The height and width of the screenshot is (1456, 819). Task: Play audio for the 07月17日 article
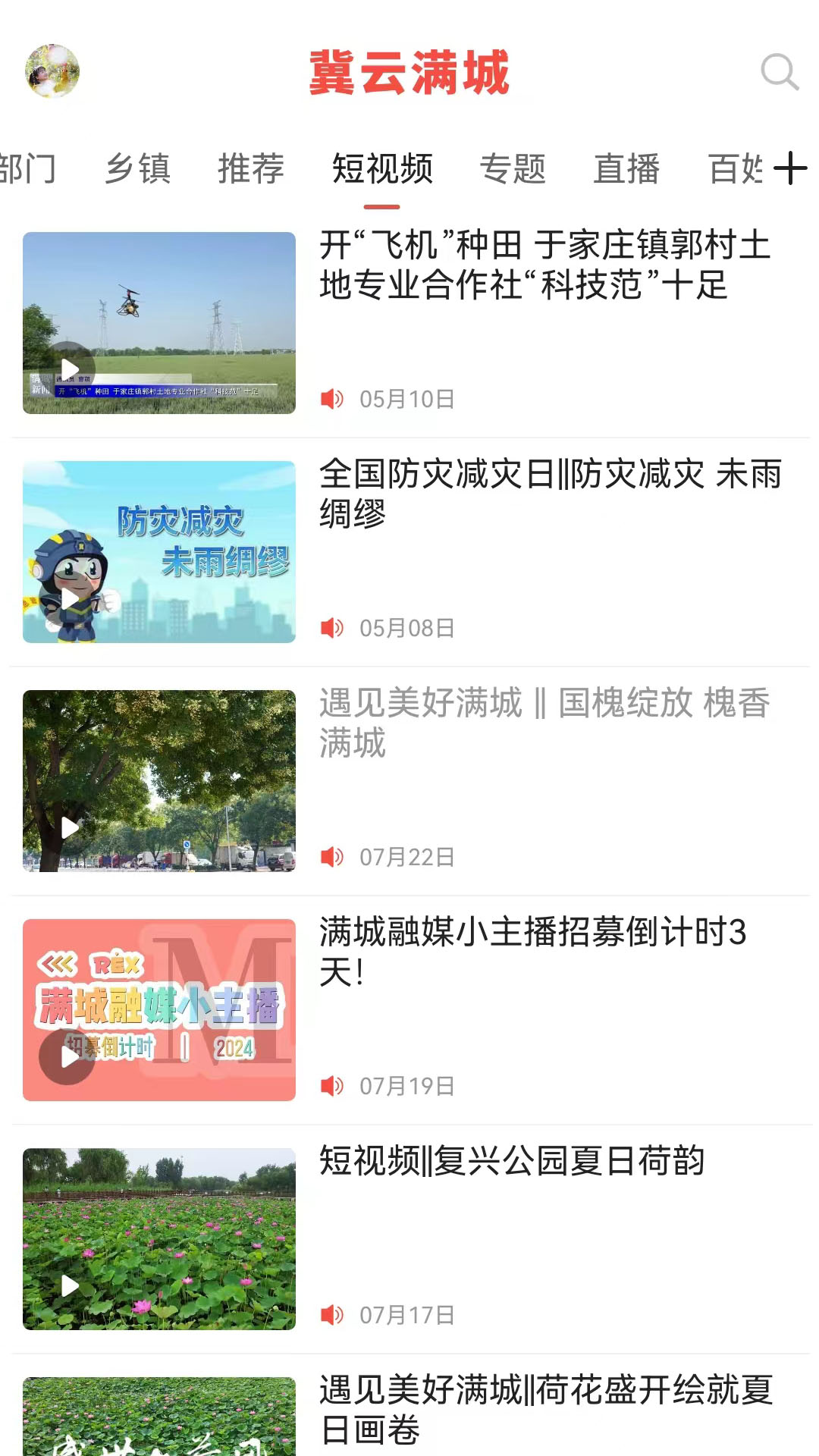pyautogui.click(x=332, y=1315)
